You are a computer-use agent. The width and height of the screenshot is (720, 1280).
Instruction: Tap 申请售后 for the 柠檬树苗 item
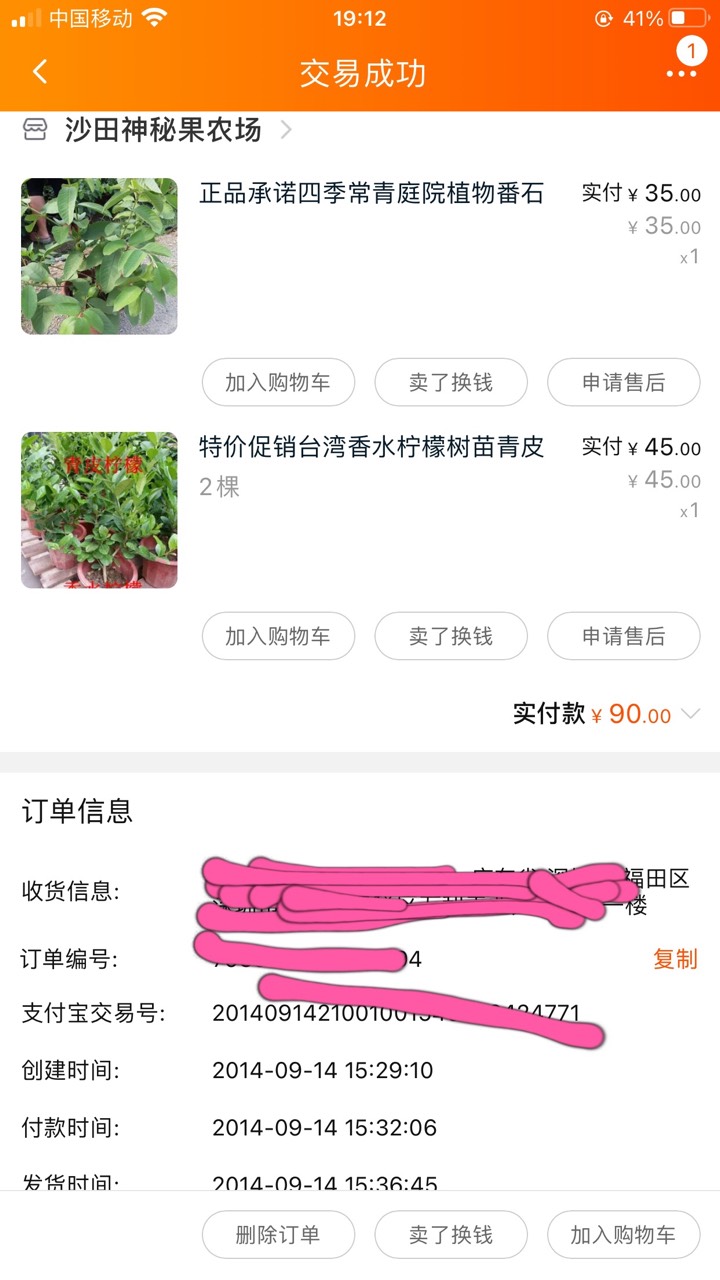pyautogui.click(x=624, y=636)
